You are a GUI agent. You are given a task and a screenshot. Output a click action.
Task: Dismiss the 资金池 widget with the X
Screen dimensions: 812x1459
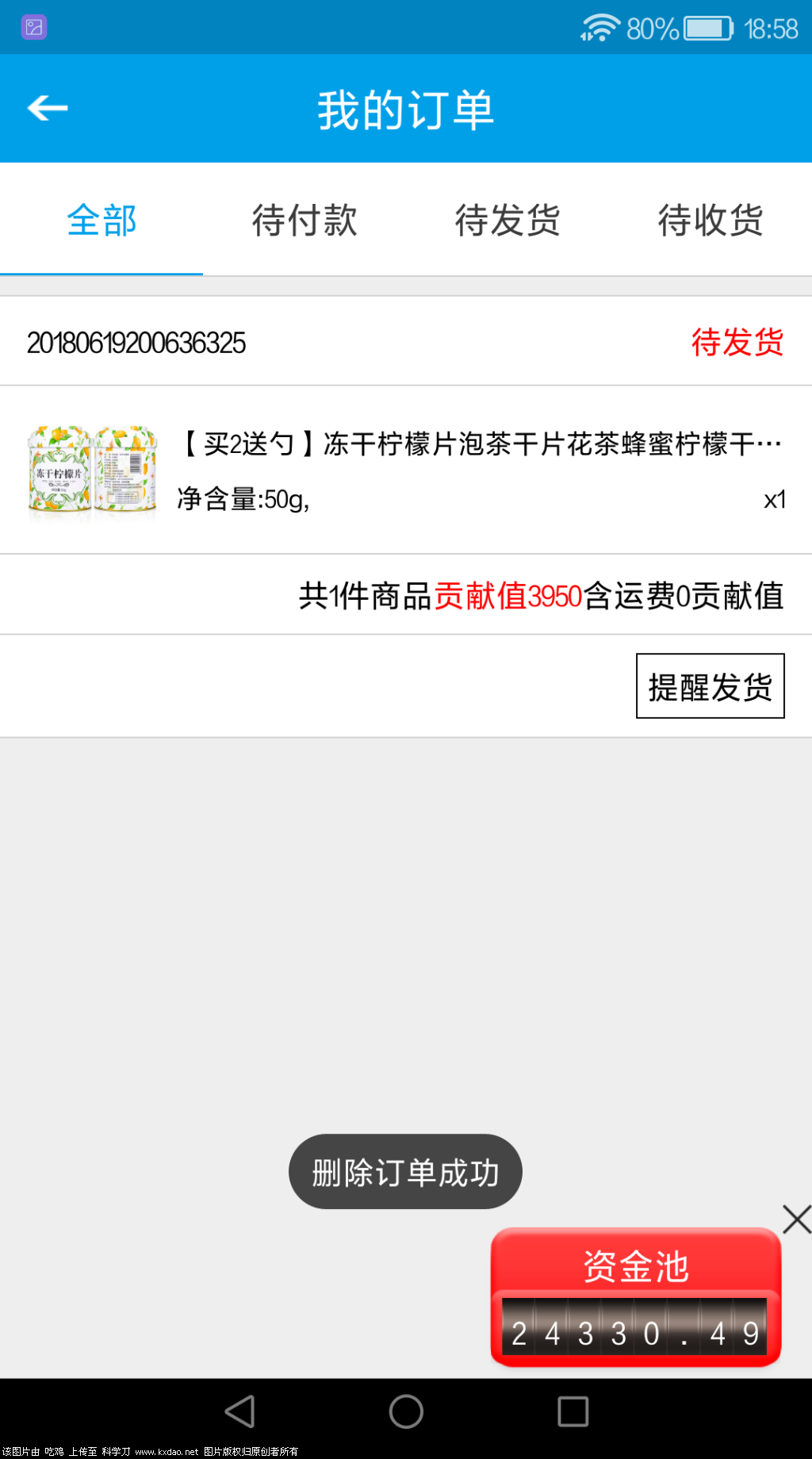click(795, 1219)
